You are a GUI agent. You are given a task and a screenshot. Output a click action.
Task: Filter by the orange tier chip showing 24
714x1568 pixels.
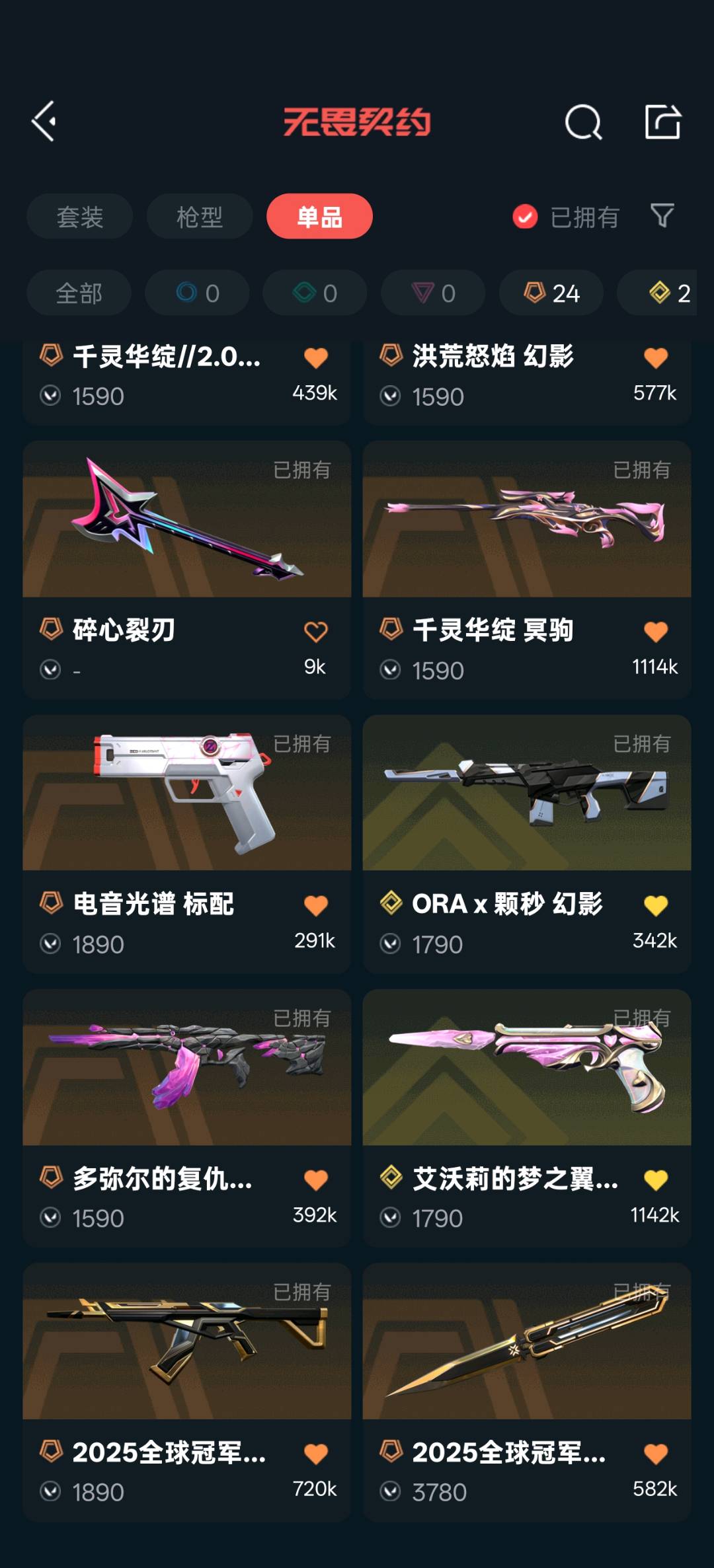(551, 293)
